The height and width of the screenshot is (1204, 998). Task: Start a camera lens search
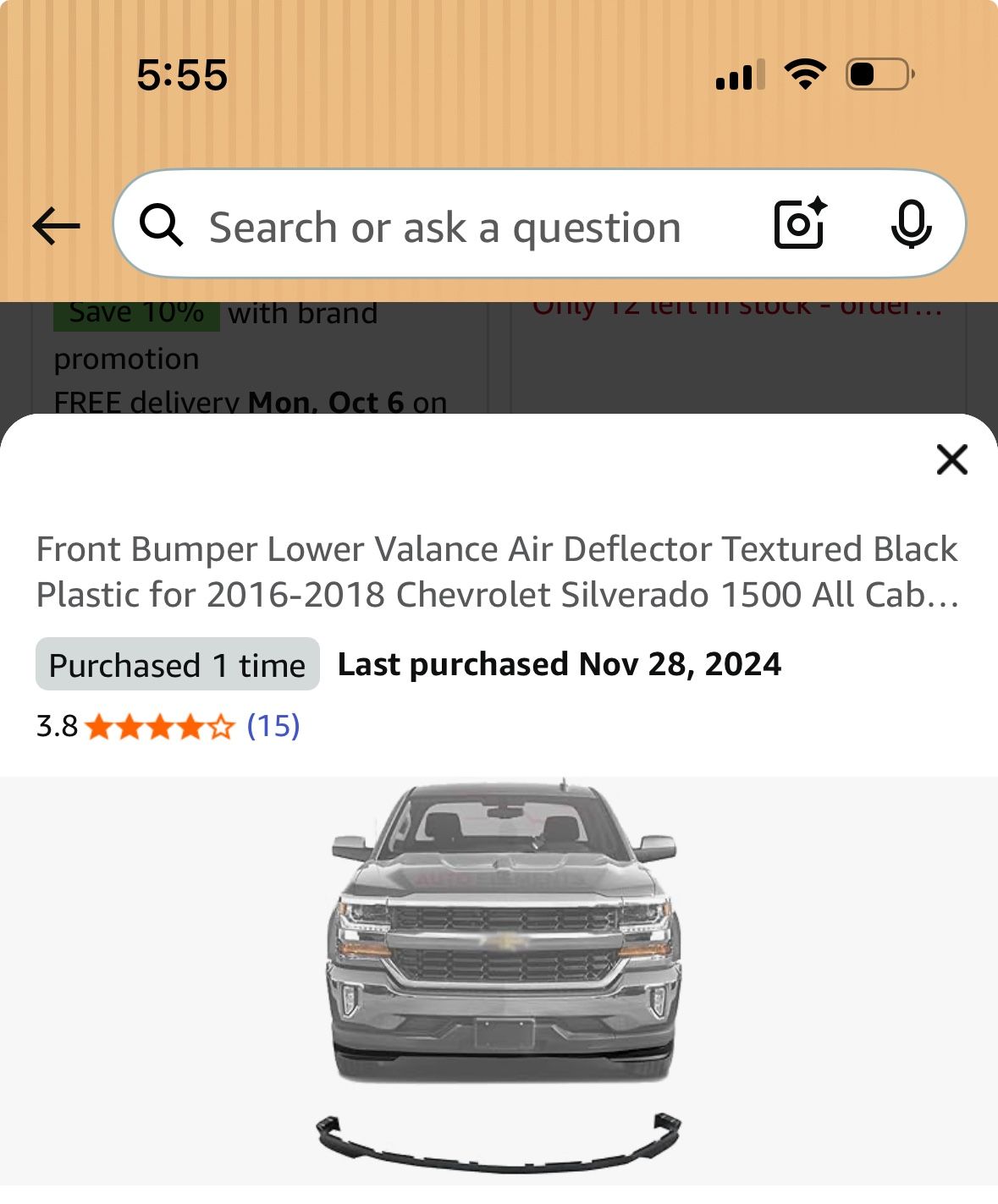(799, 224)
